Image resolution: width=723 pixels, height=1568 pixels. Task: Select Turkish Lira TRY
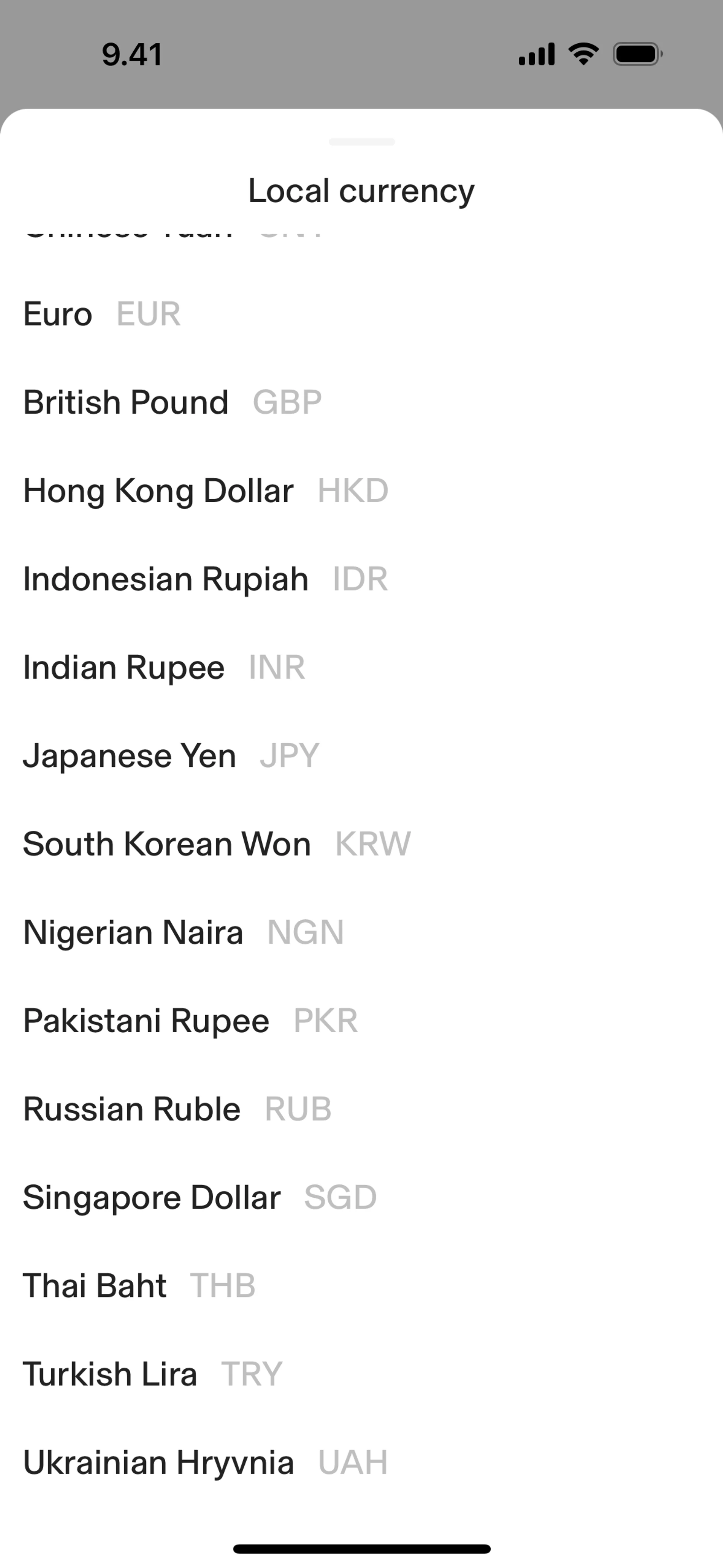click(x=152, y=1373)
